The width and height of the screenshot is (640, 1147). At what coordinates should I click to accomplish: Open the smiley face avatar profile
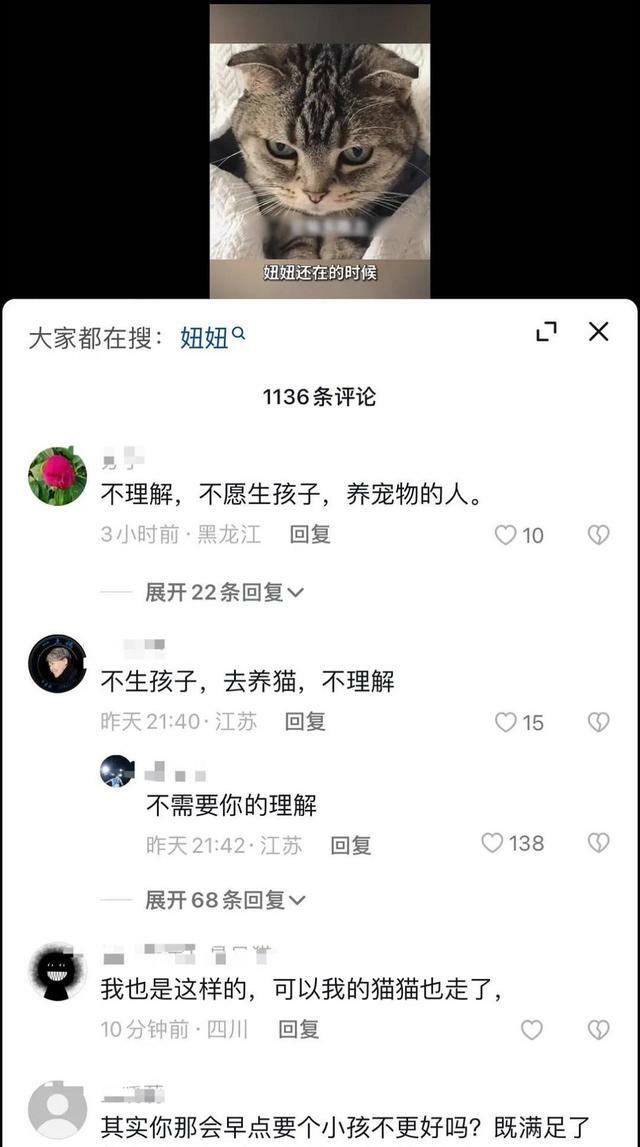tap(57, 971)
